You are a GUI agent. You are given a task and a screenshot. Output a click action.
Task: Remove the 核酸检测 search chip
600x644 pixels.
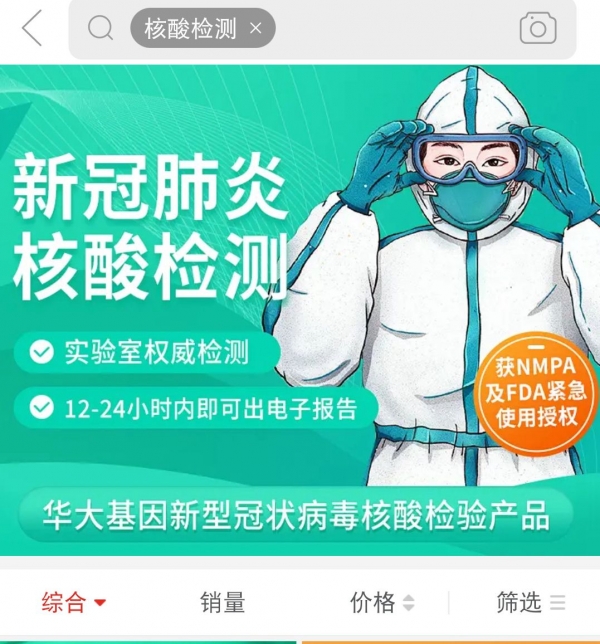(x=255, y=29)
